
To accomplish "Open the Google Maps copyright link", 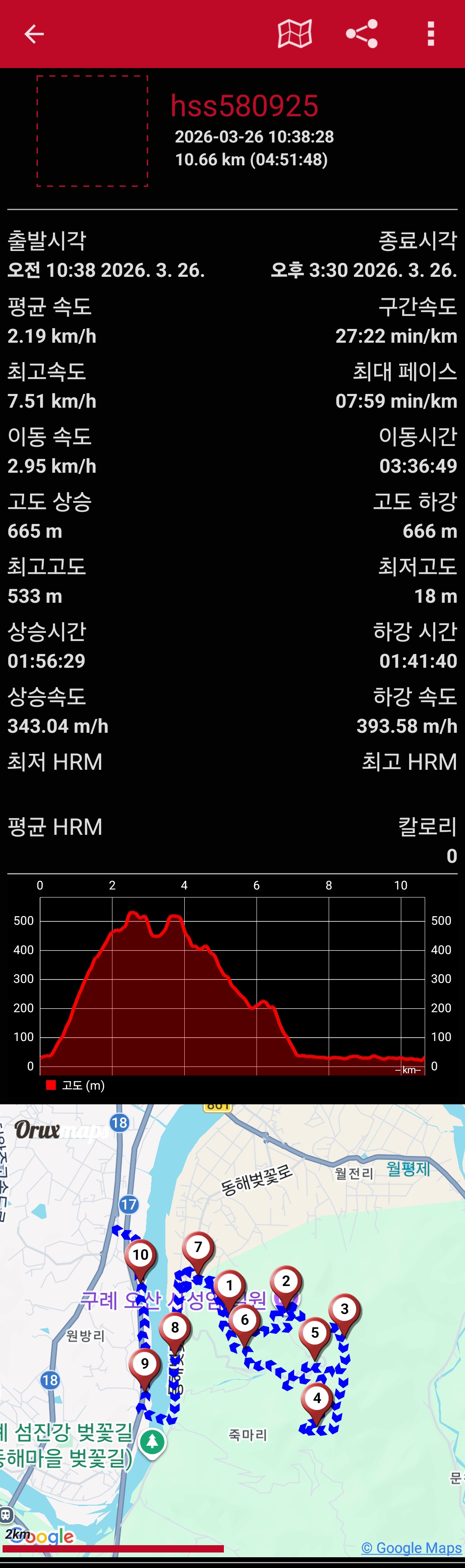I will (412, 1548).
